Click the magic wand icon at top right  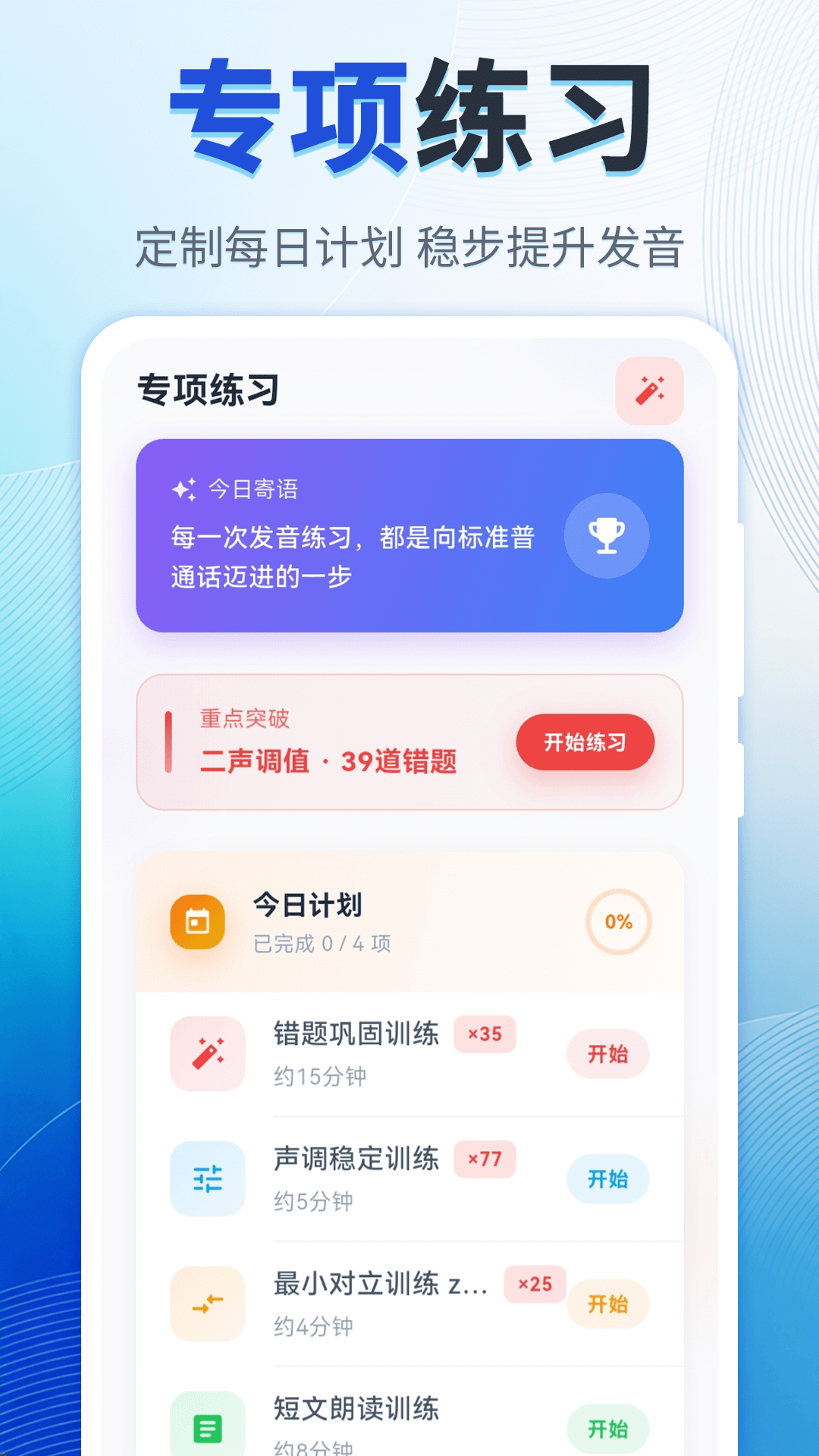point(651,391)
